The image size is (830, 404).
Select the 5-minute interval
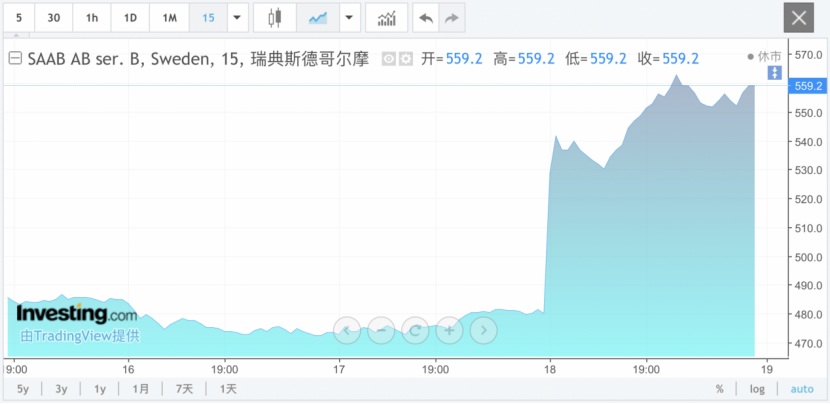[18, 18]
